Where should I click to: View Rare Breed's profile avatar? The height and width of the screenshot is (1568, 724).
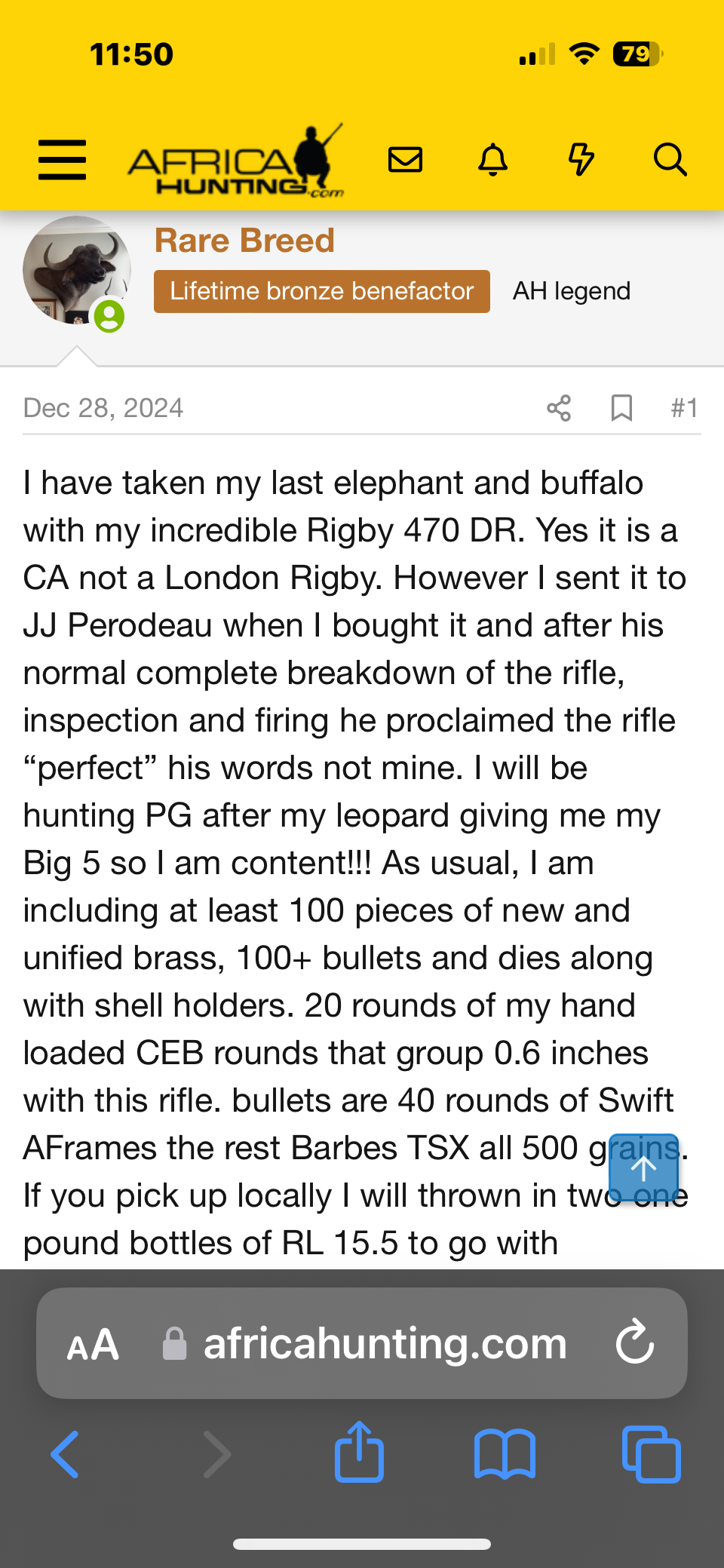click(x=76, y=270)
